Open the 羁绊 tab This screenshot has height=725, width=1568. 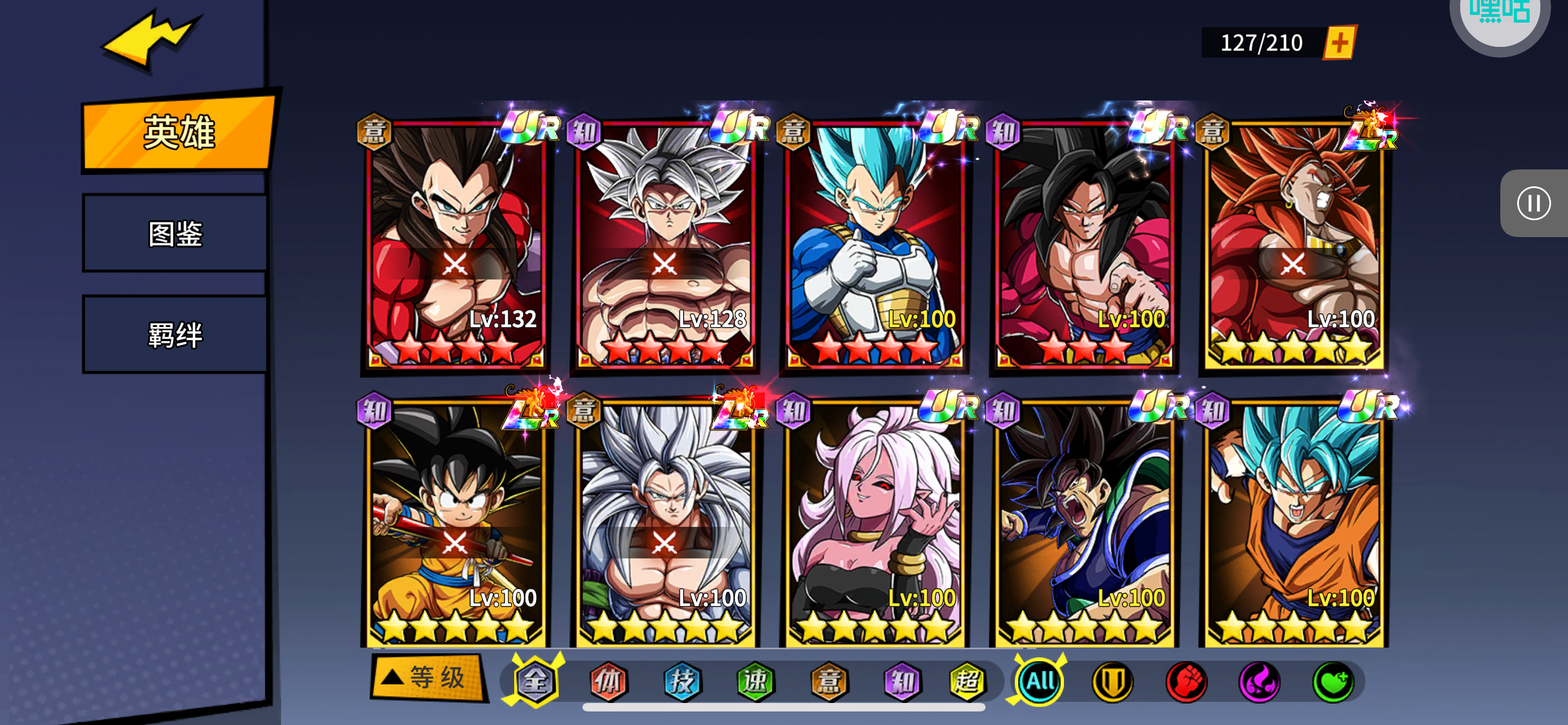(176, 335)
